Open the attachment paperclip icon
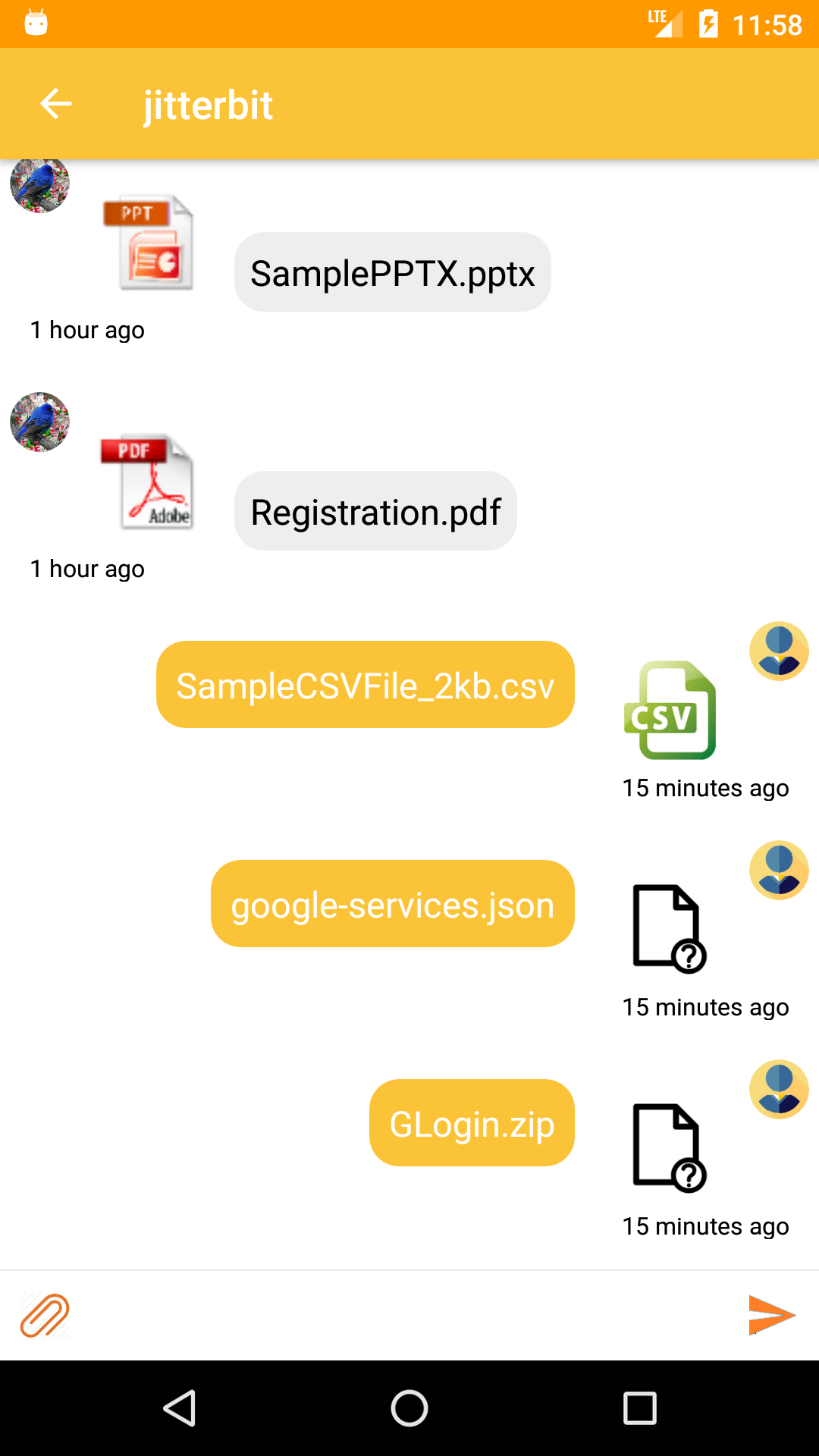The width and height of the screenshot is (819, 1456). pos(45,1315)
